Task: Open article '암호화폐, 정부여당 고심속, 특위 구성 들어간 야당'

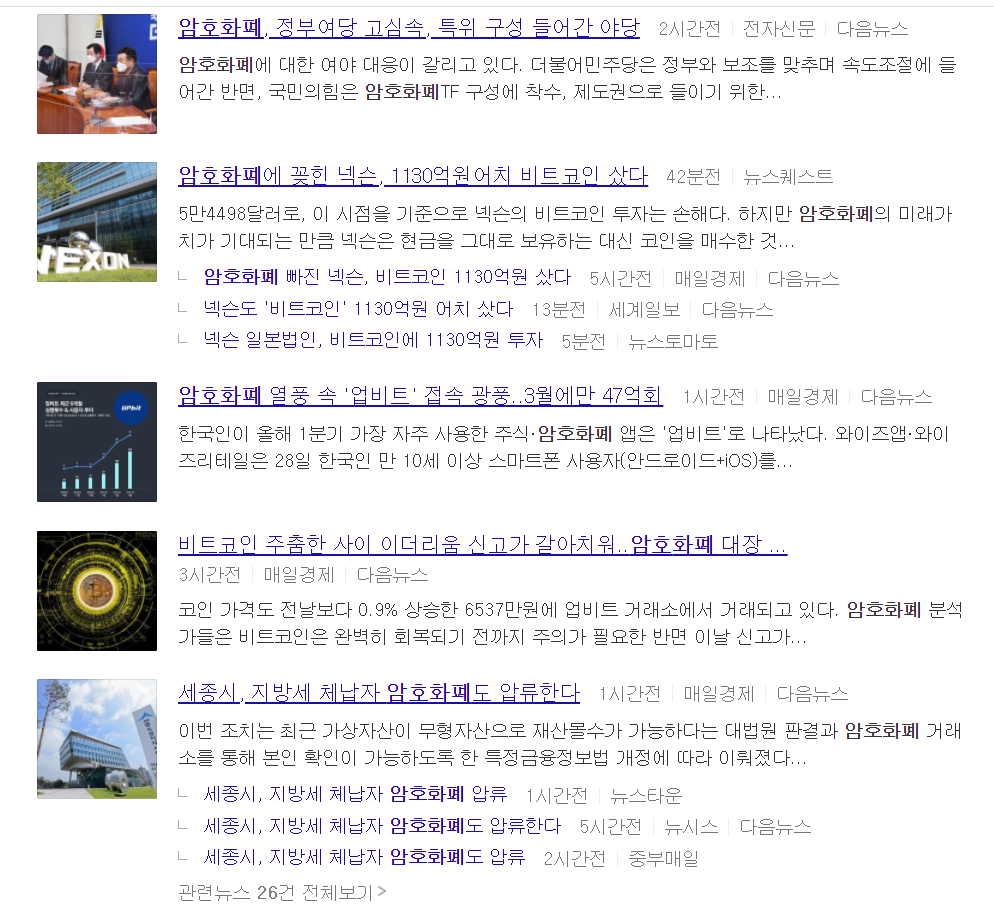Action: pyautogui.click(x=410, y=28)
